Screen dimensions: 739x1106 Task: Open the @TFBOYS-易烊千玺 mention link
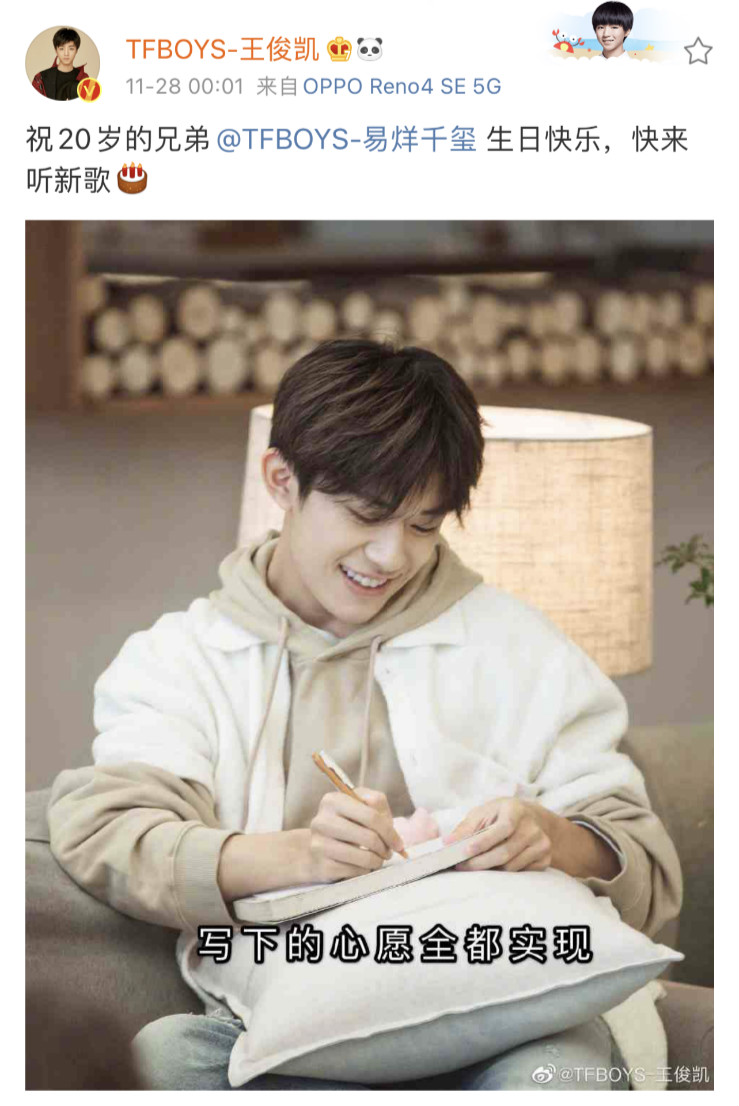pos(346,139)
